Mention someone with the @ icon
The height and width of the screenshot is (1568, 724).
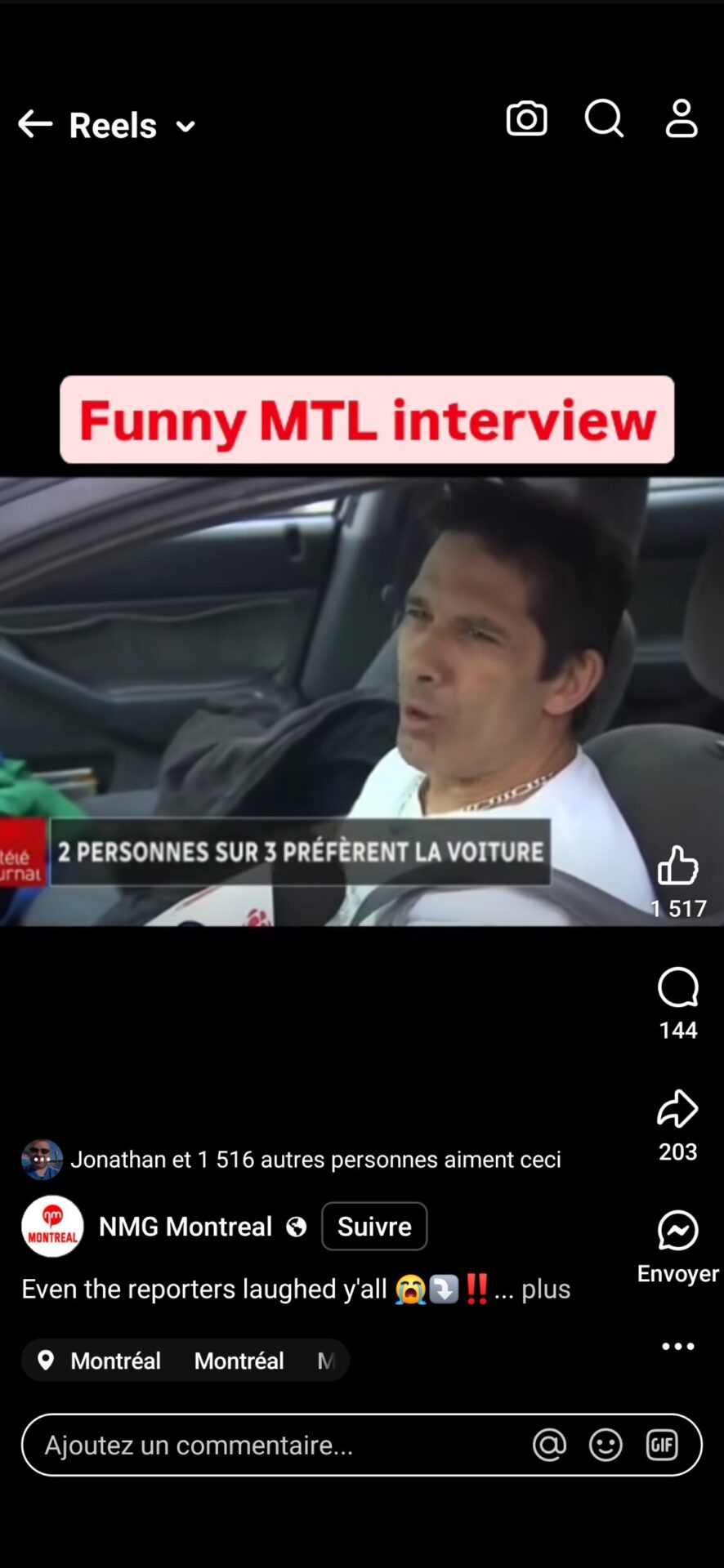pos(549,1445)
